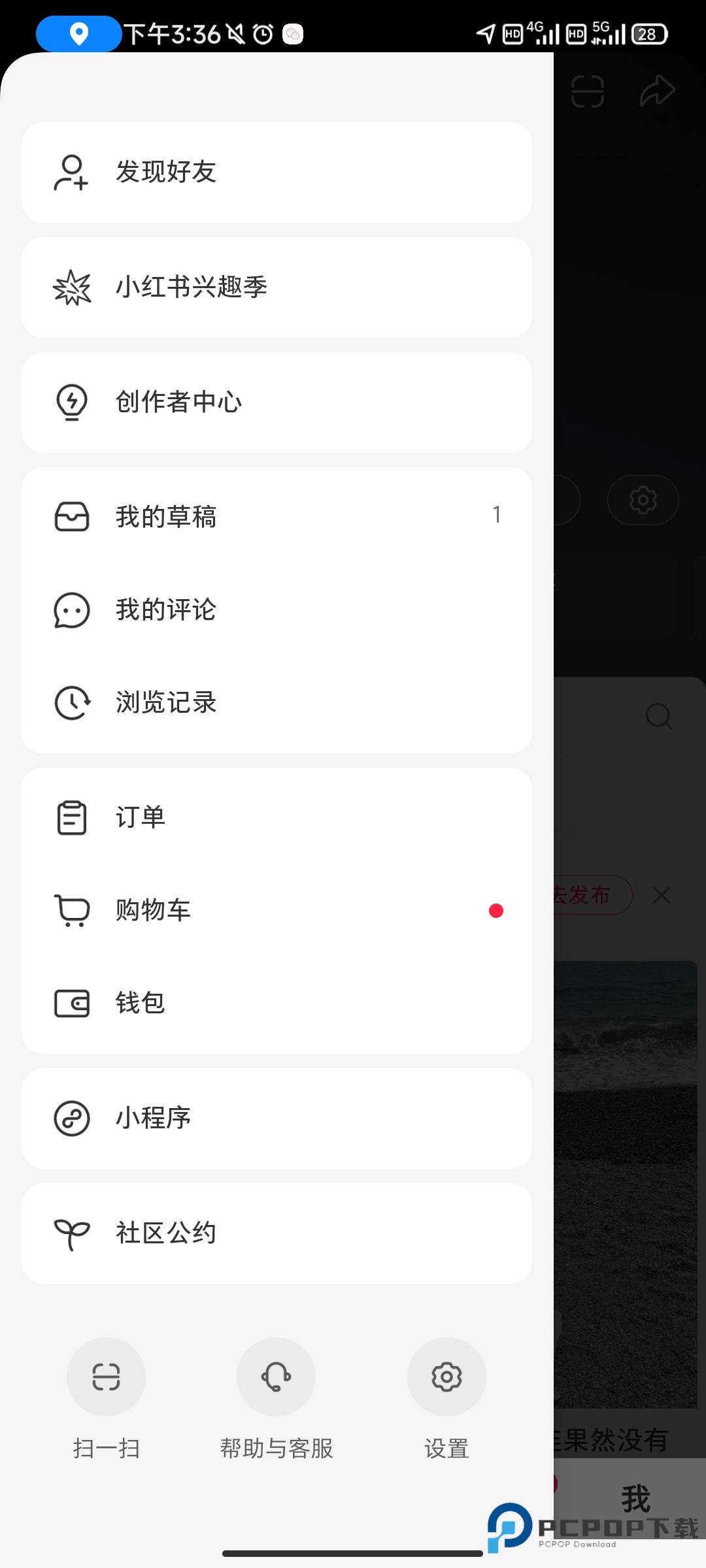The image size is (706, 1568).
Task: Select the 我的评论 menu entry
Action: (x=165, y=610)
